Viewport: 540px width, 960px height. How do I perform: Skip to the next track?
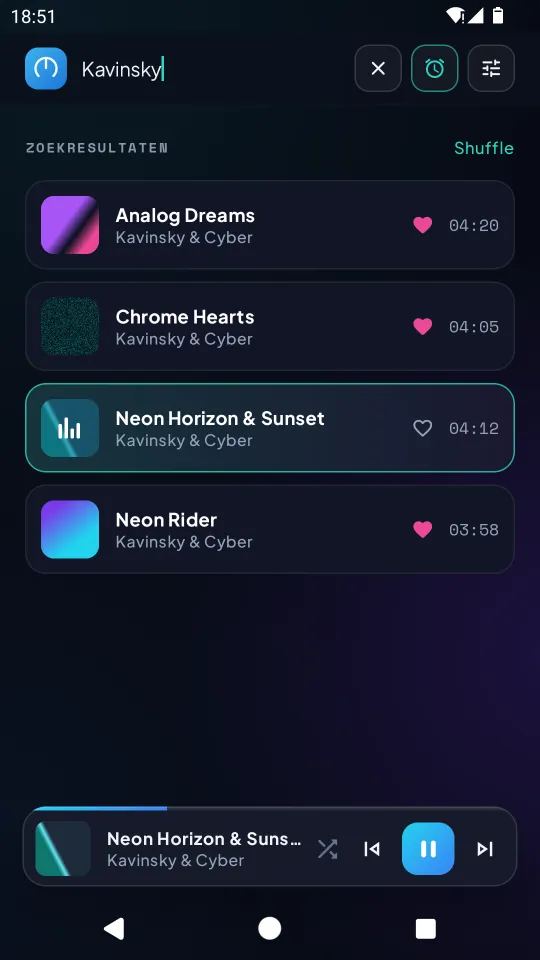click(485, 849)
